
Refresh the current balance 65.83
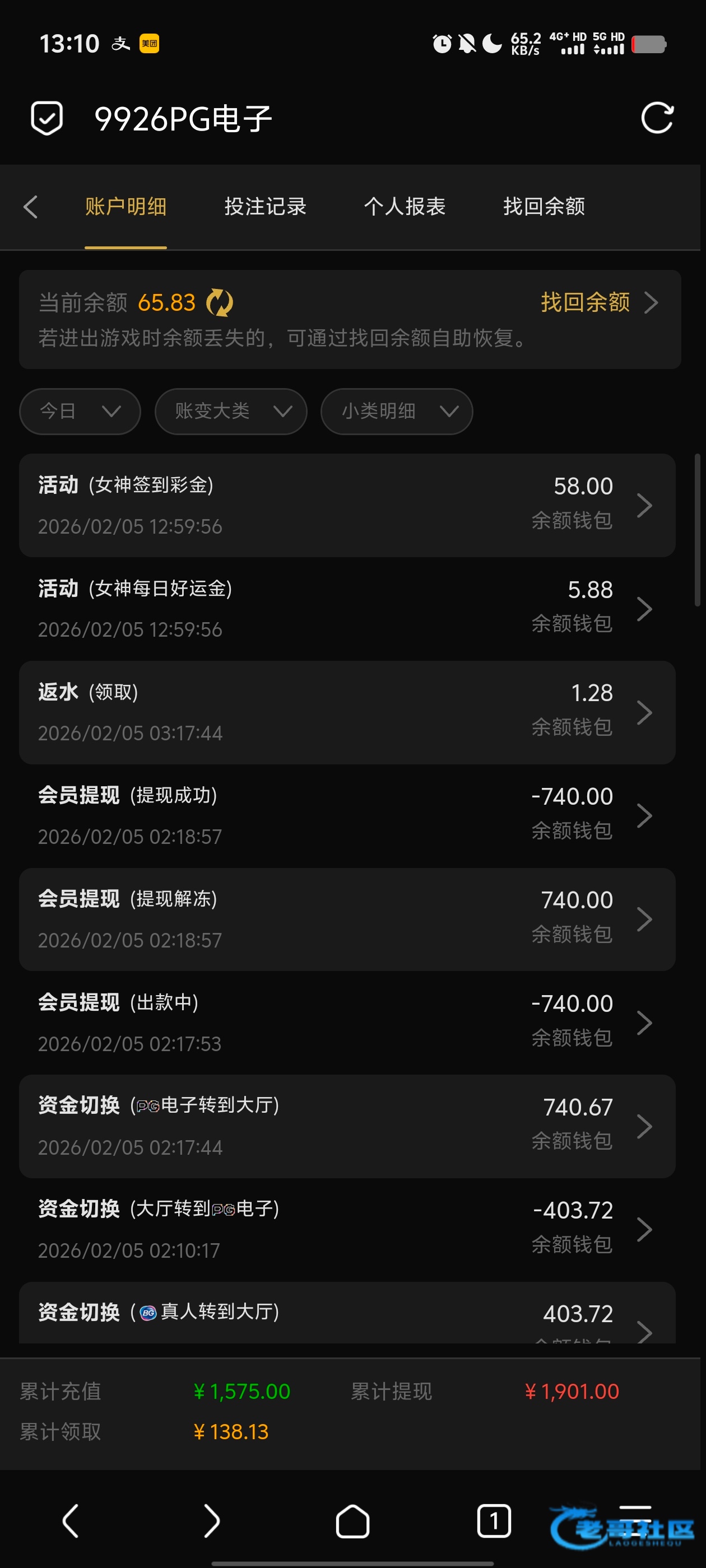point(219,303)
